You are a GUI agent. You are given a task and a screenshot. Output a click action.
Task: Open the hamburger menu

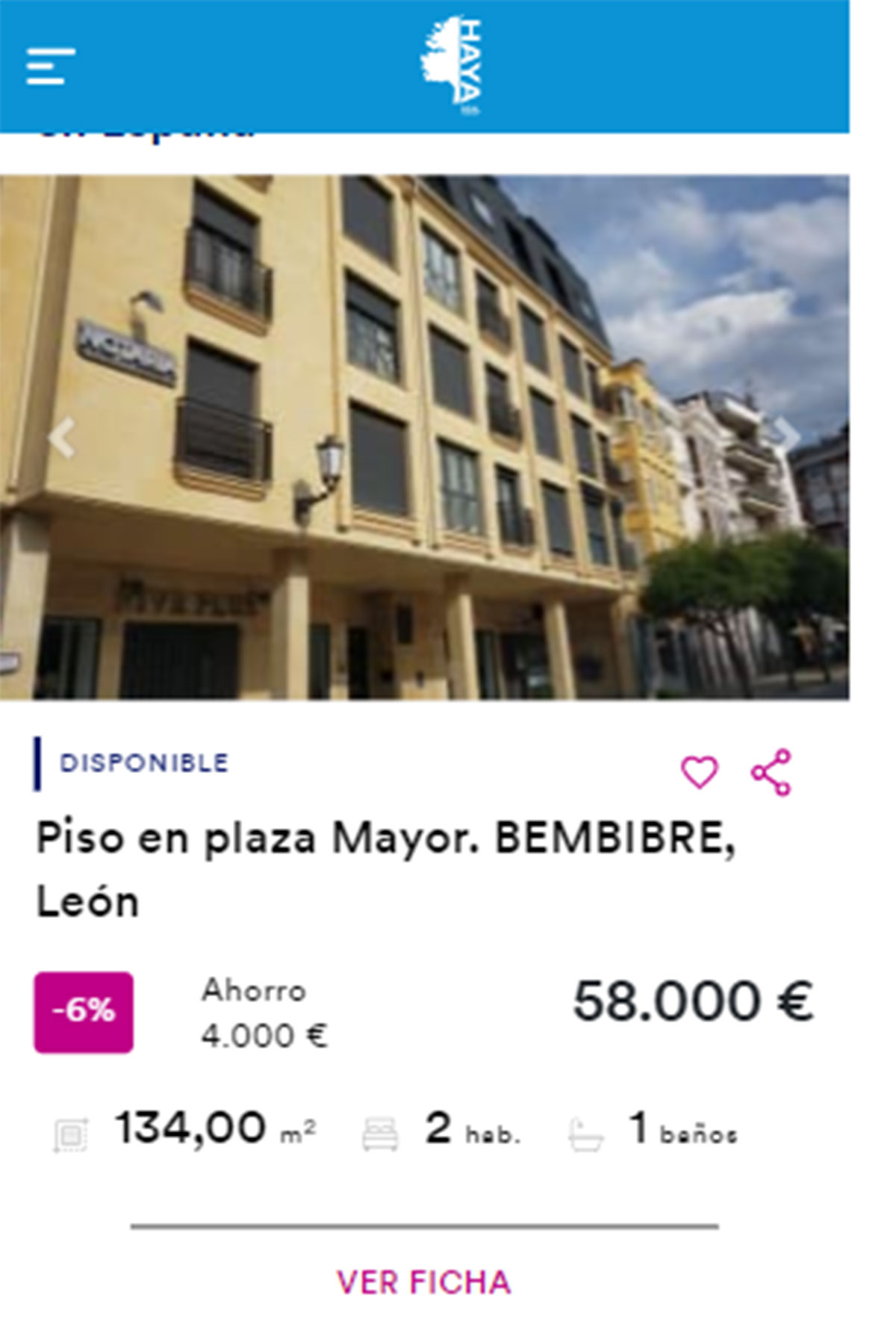click(x=50, y=66)
